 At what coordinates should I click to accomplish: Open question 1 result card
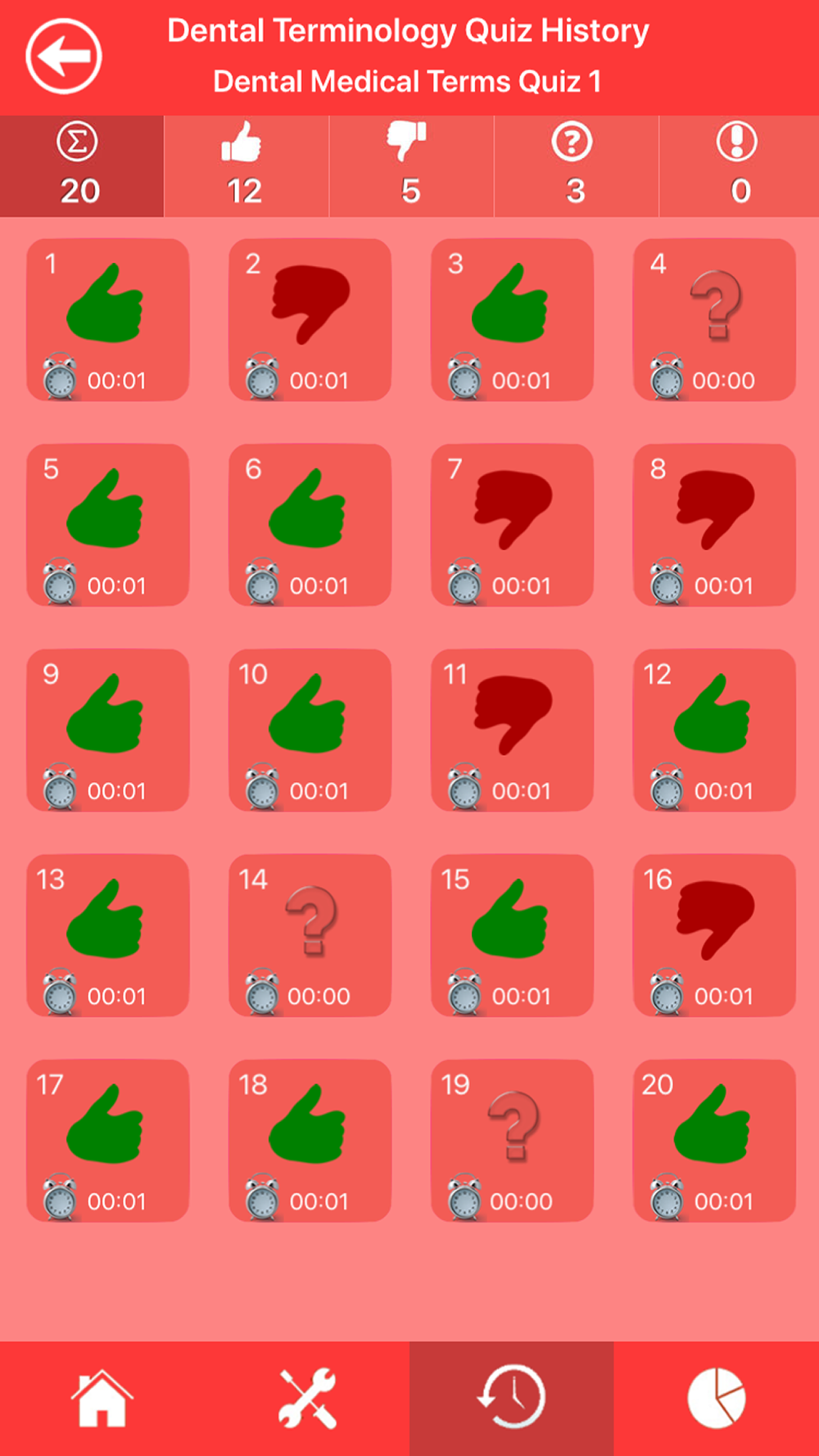tap(108, 319)
